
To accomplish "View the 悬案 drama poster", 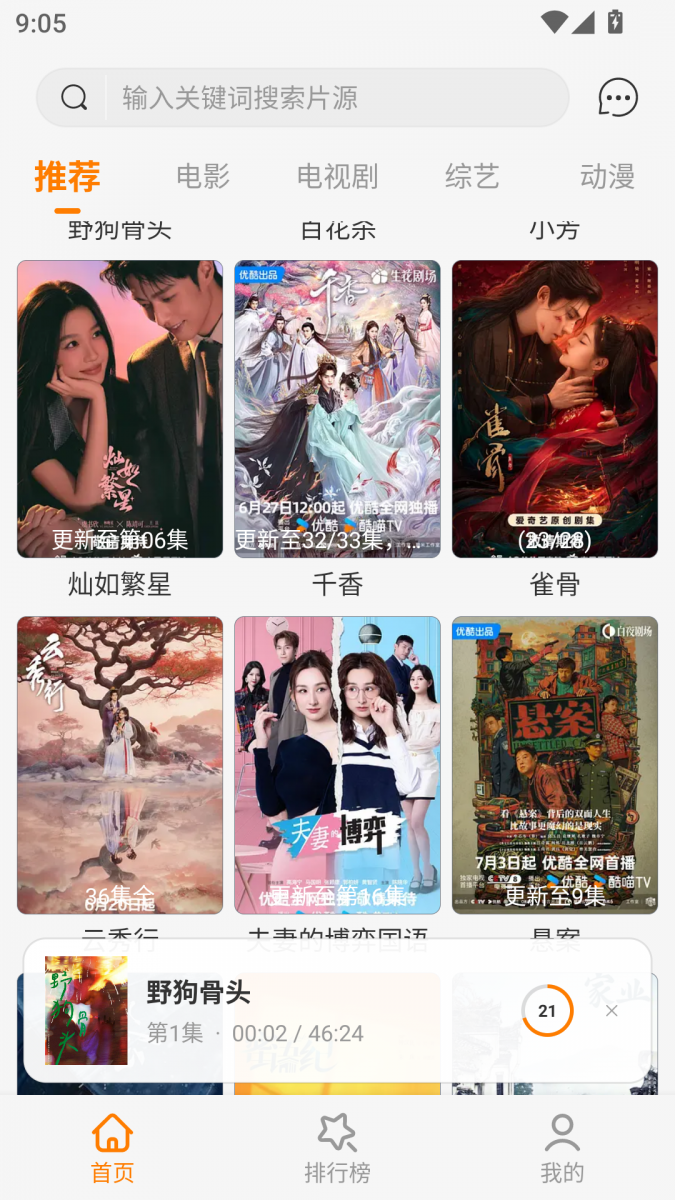I will [x=555, y=765].
